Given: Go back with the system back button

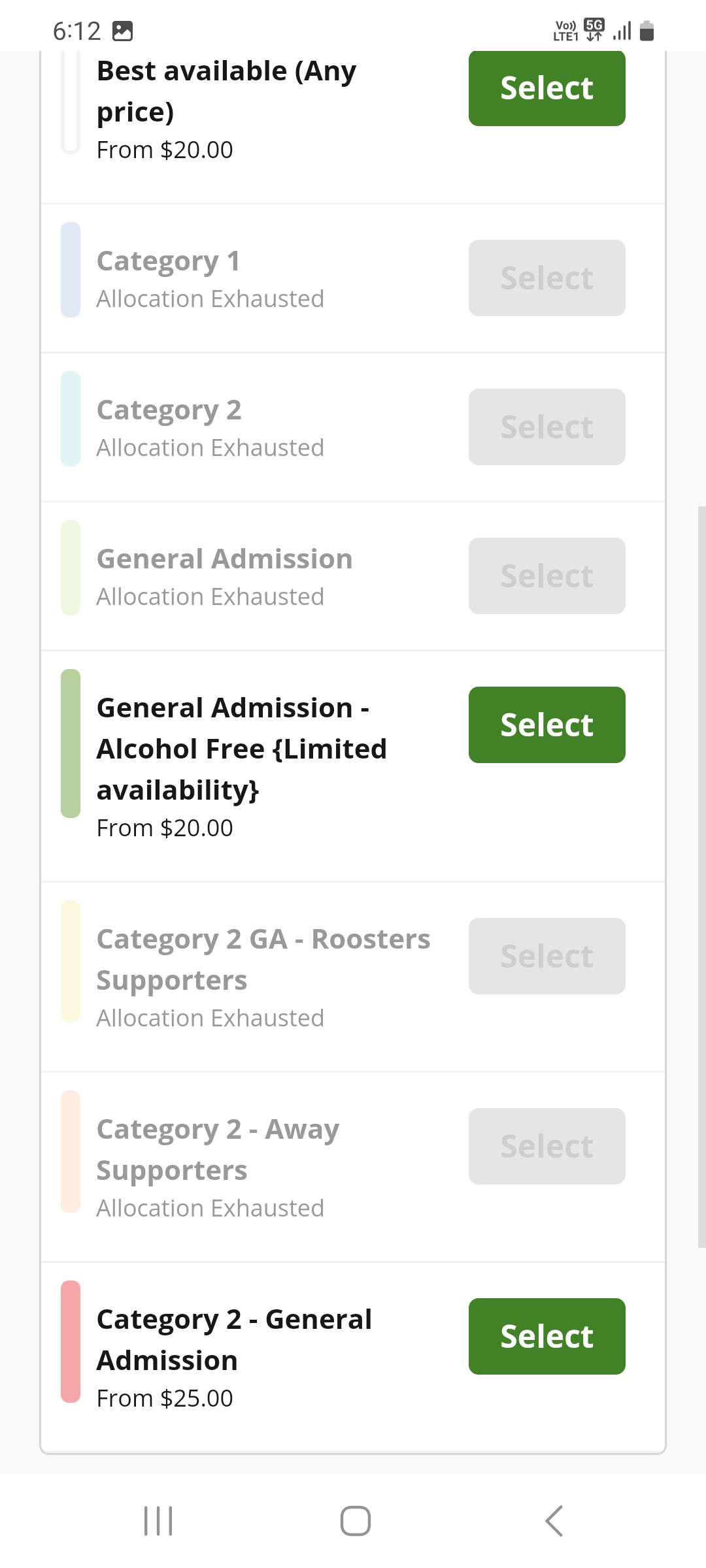Looking at the screenshot, I should click(554, 1521).
